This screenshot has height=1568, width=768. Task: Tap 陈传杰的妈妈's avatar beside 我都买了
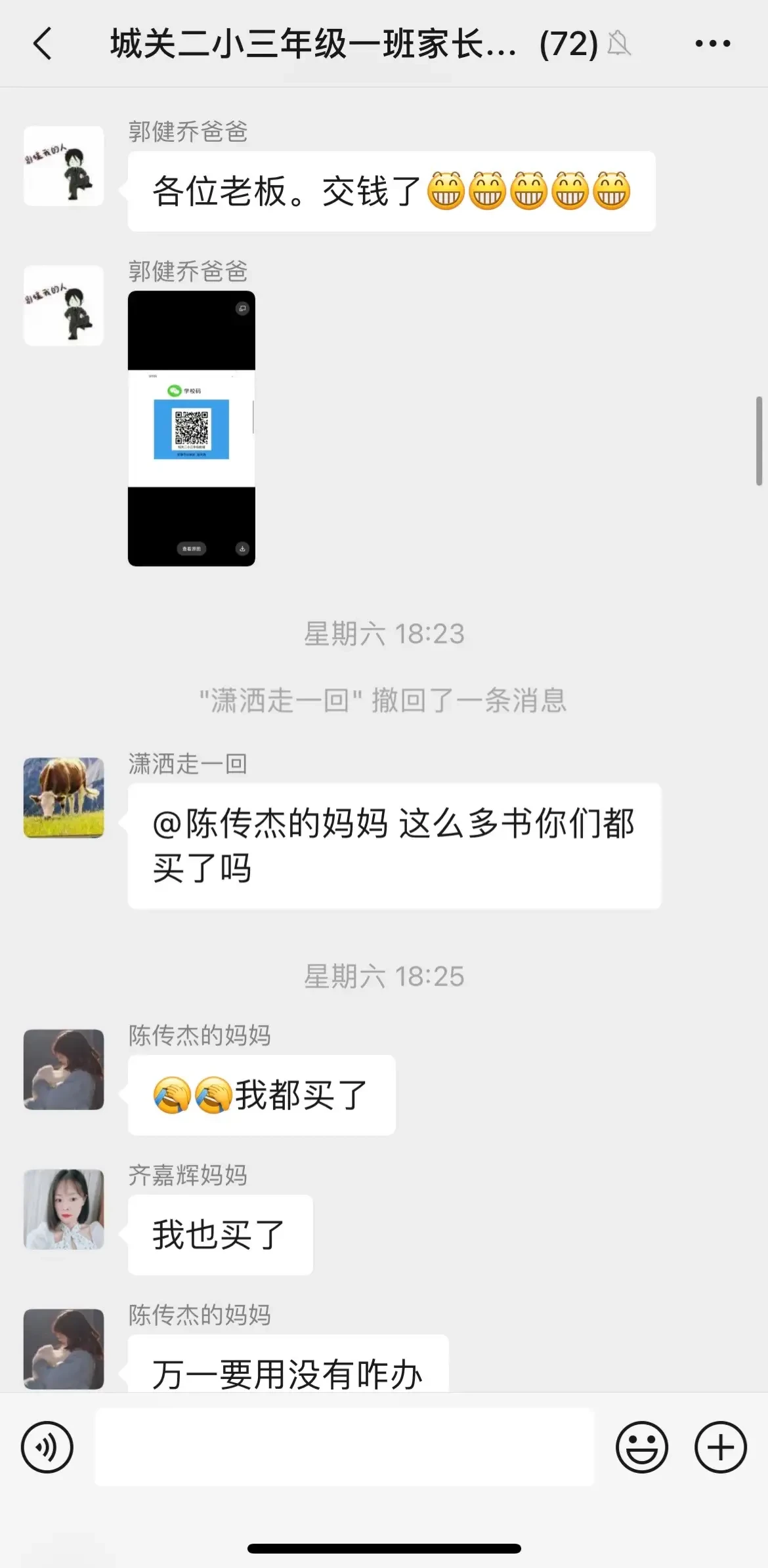tap(64, 1069)
